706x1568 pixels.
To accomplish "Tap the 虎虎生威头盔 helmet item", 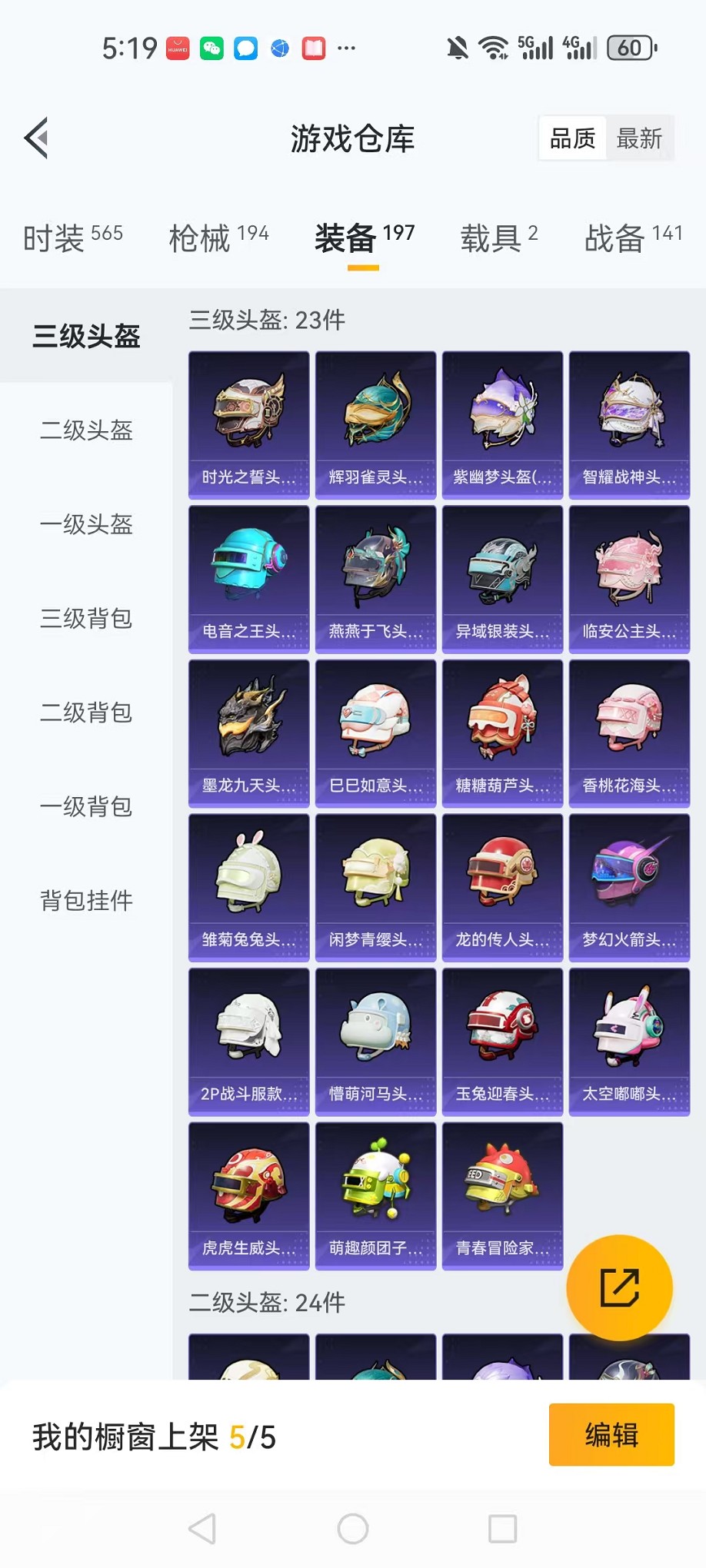I will pyautogui.click(x=248, y=1195).
